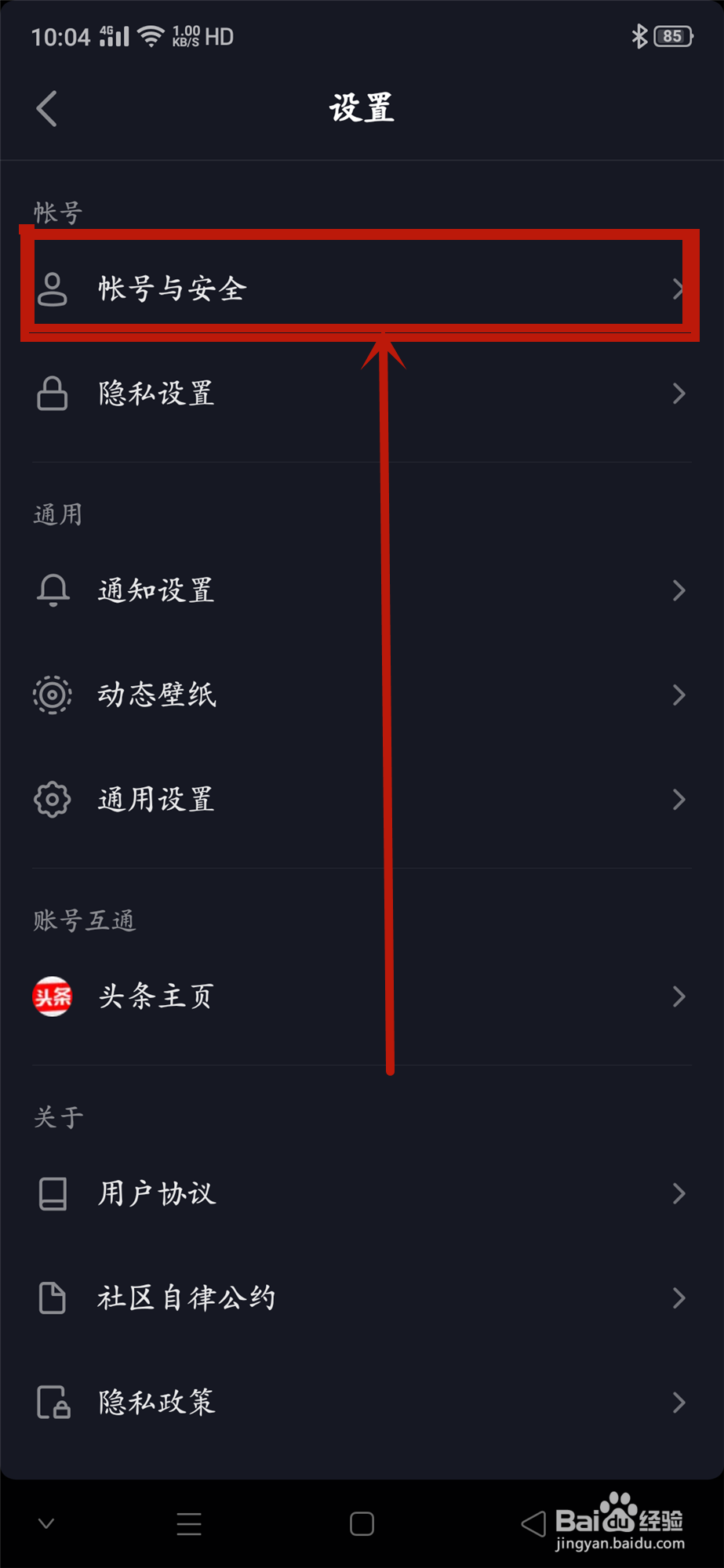Viewport: 724px width, 1568px height.
Task: Tap the Bluetooth icon in status bar
Action: [x=642, y=34]
